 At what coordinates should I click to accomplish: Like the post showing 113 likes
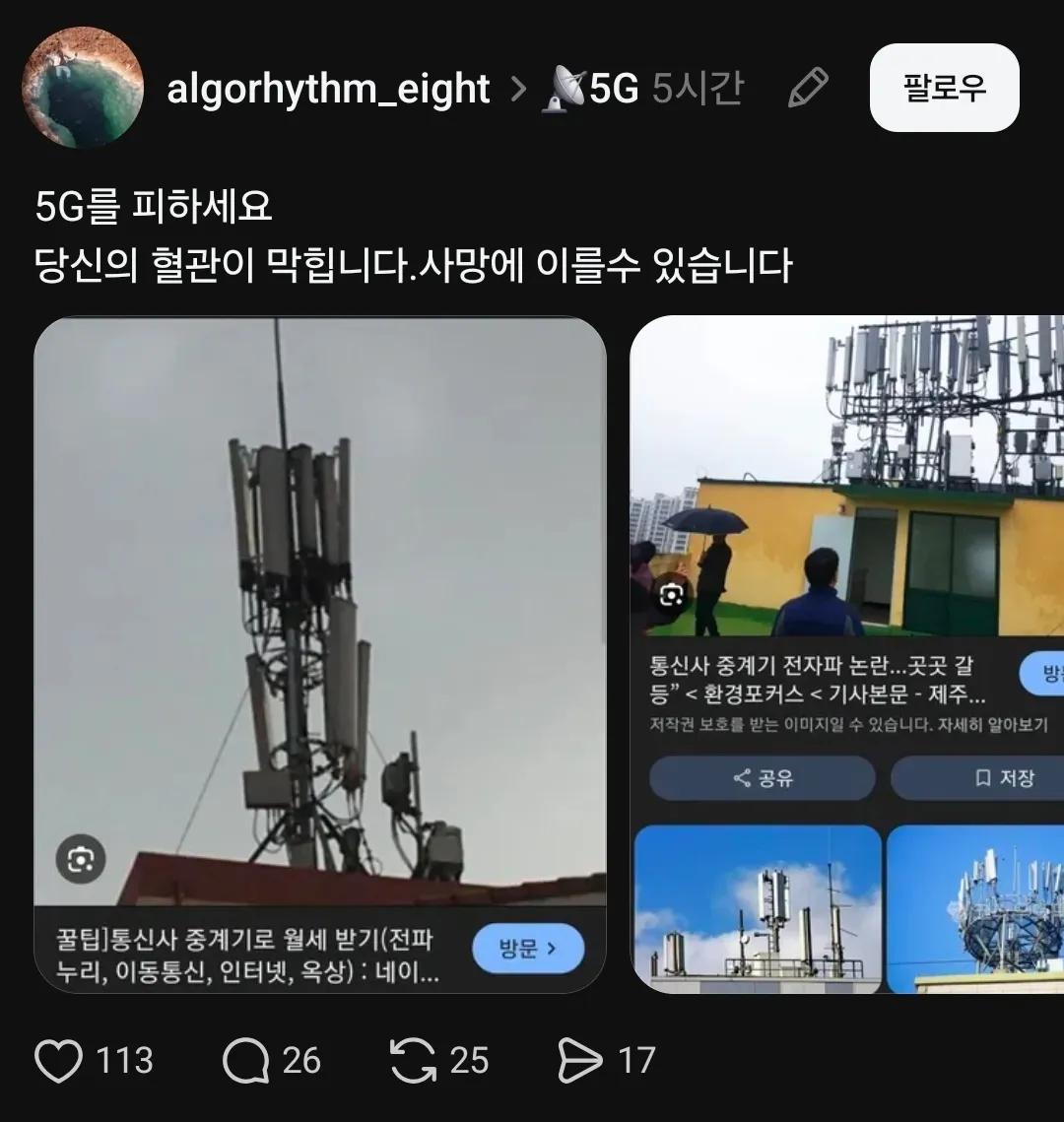[x=61, y=1061]
